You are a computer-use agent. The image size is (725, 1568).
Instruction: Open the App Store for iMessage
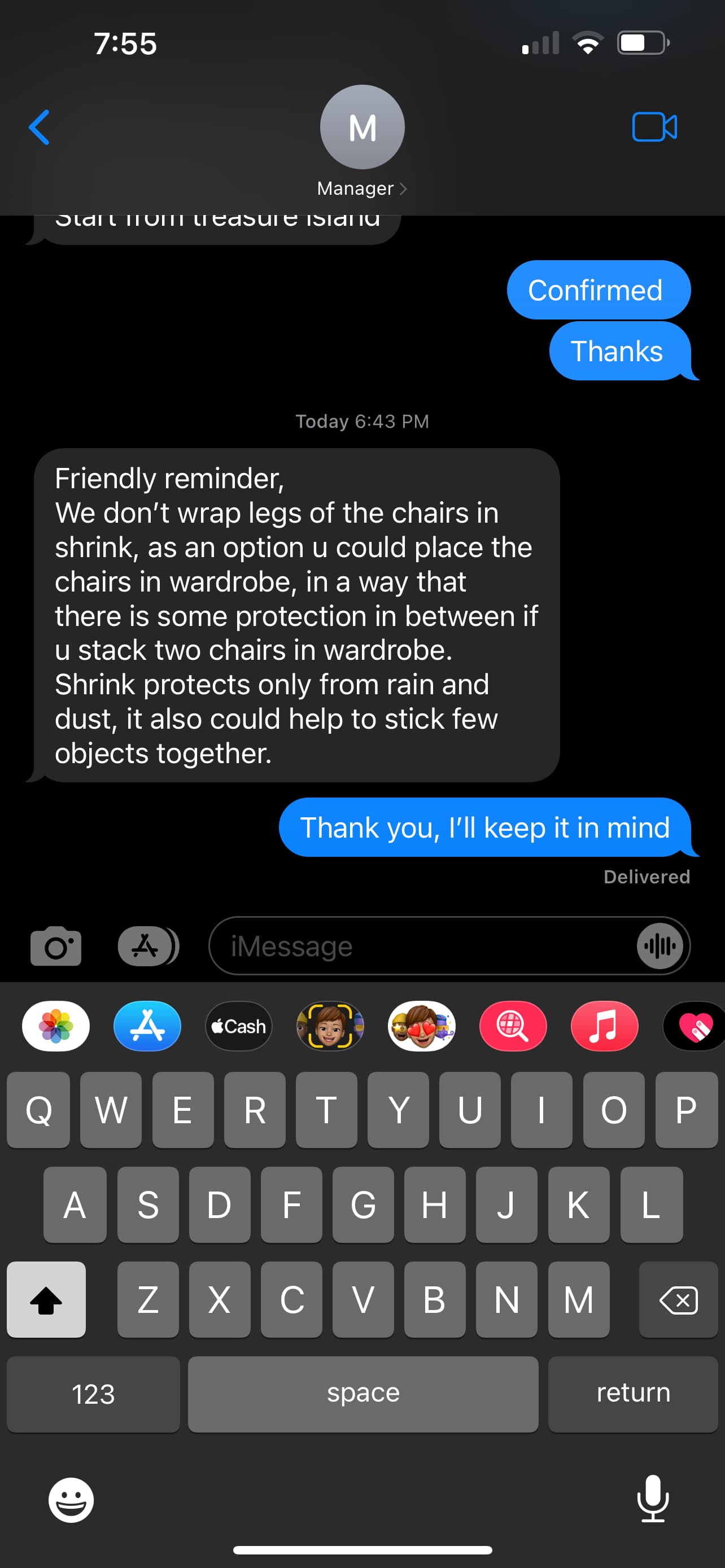tap(147, 1026)
